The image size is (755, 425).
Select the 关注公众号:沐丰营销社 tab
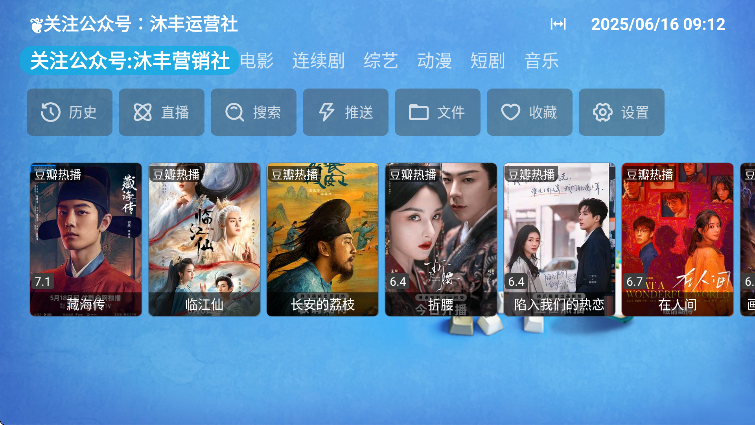click(x=130, y=61)
